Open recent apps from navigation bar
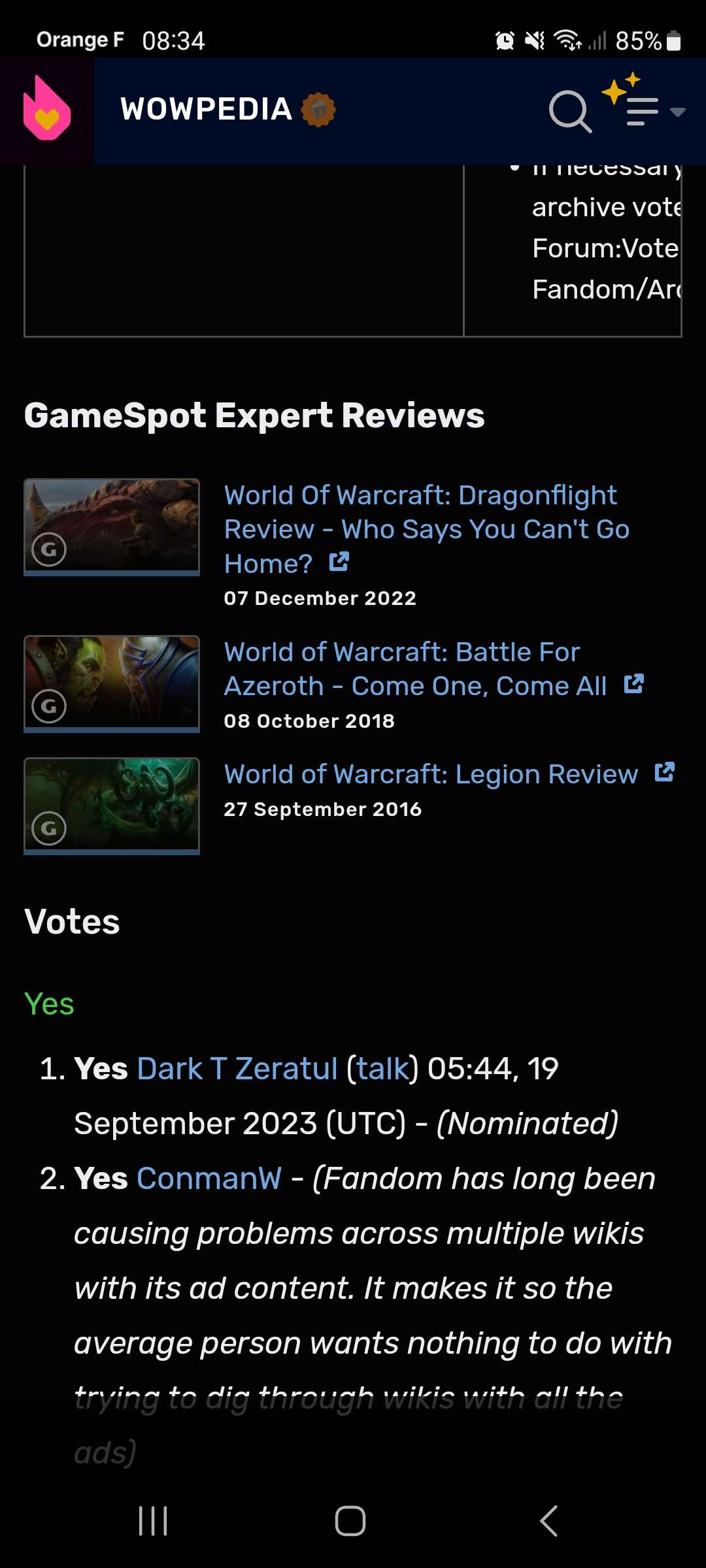 [154, 1521]
